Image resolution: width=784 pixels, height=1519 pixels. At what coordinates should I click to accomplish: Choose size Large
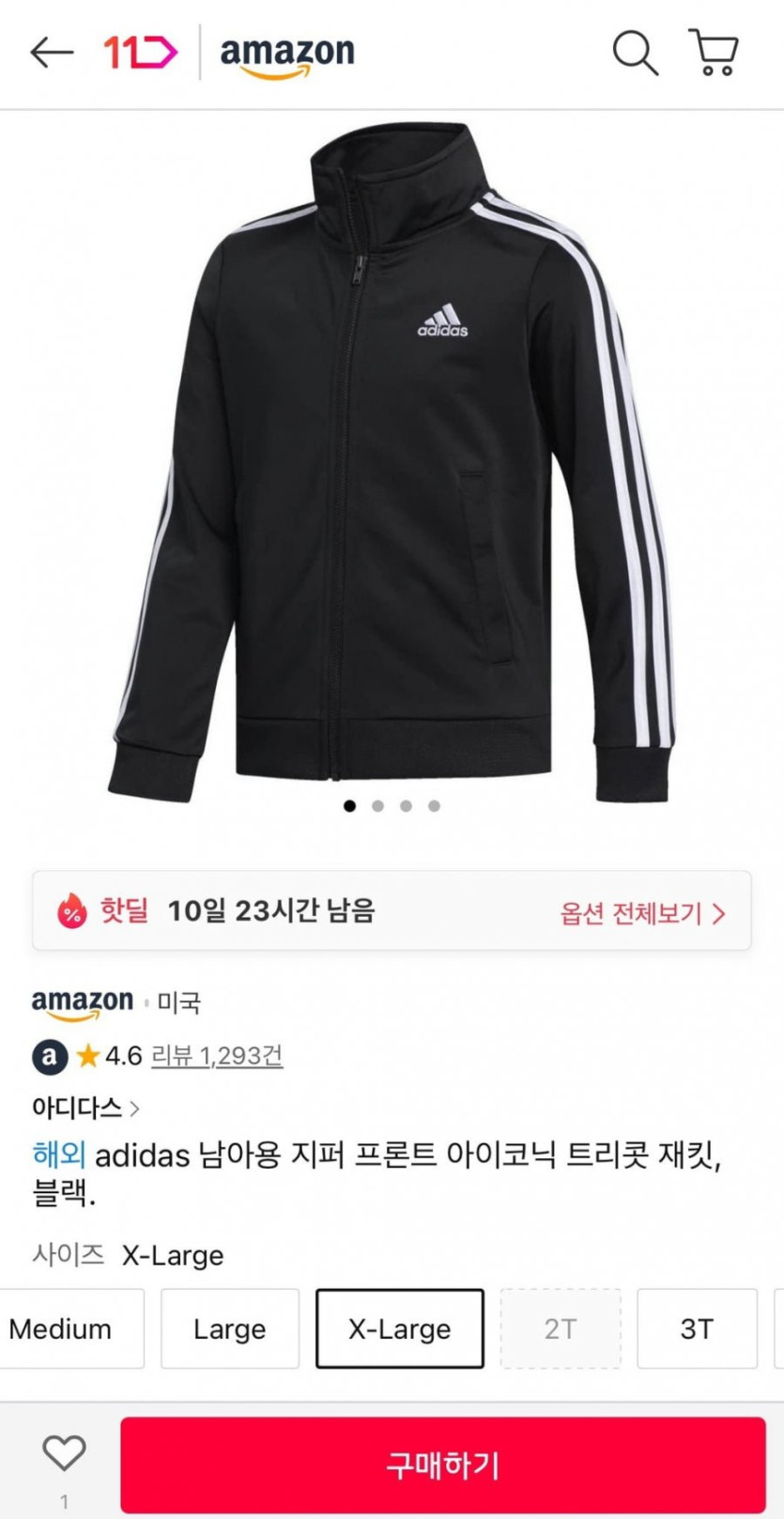pos(230,1328)
